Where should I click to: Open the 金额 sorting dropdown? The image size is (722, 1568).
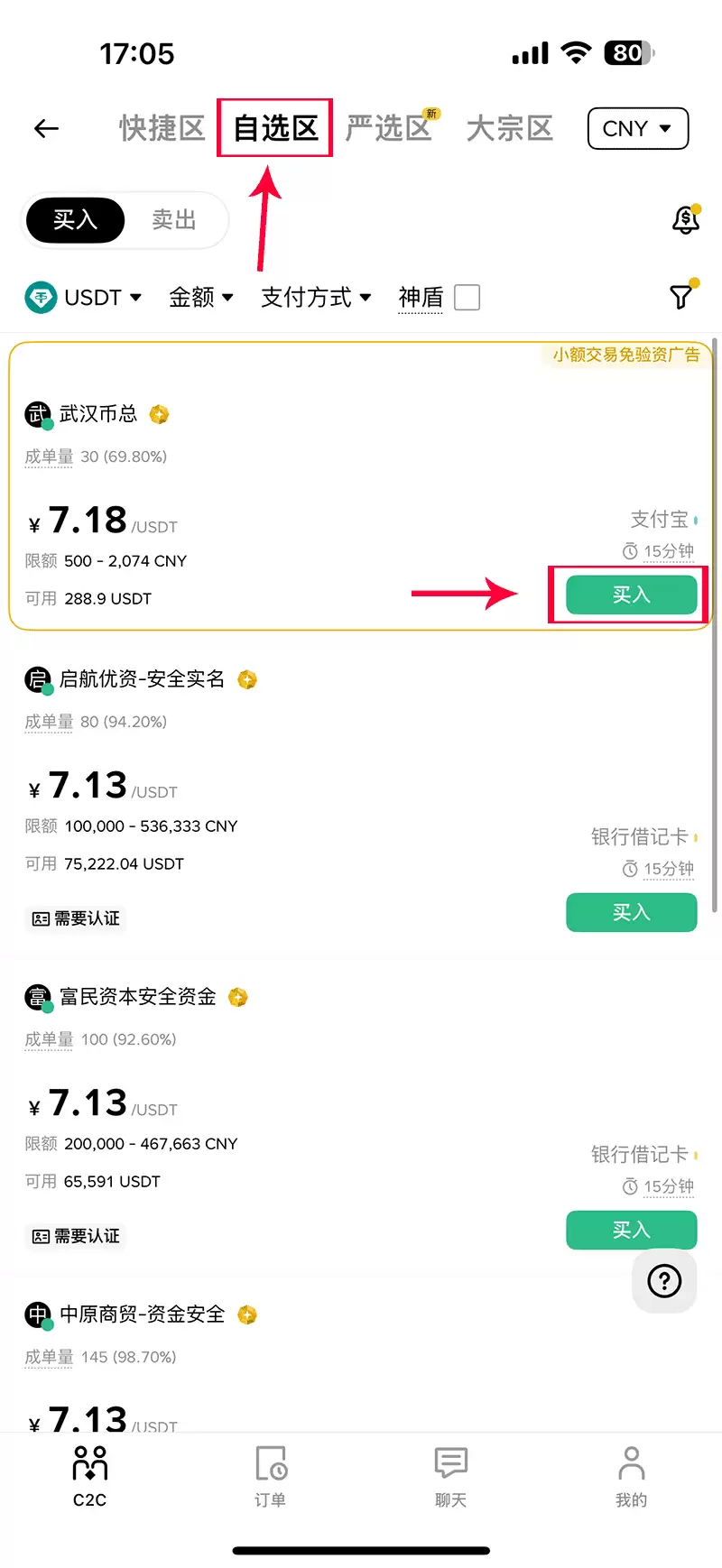point(200,297)
